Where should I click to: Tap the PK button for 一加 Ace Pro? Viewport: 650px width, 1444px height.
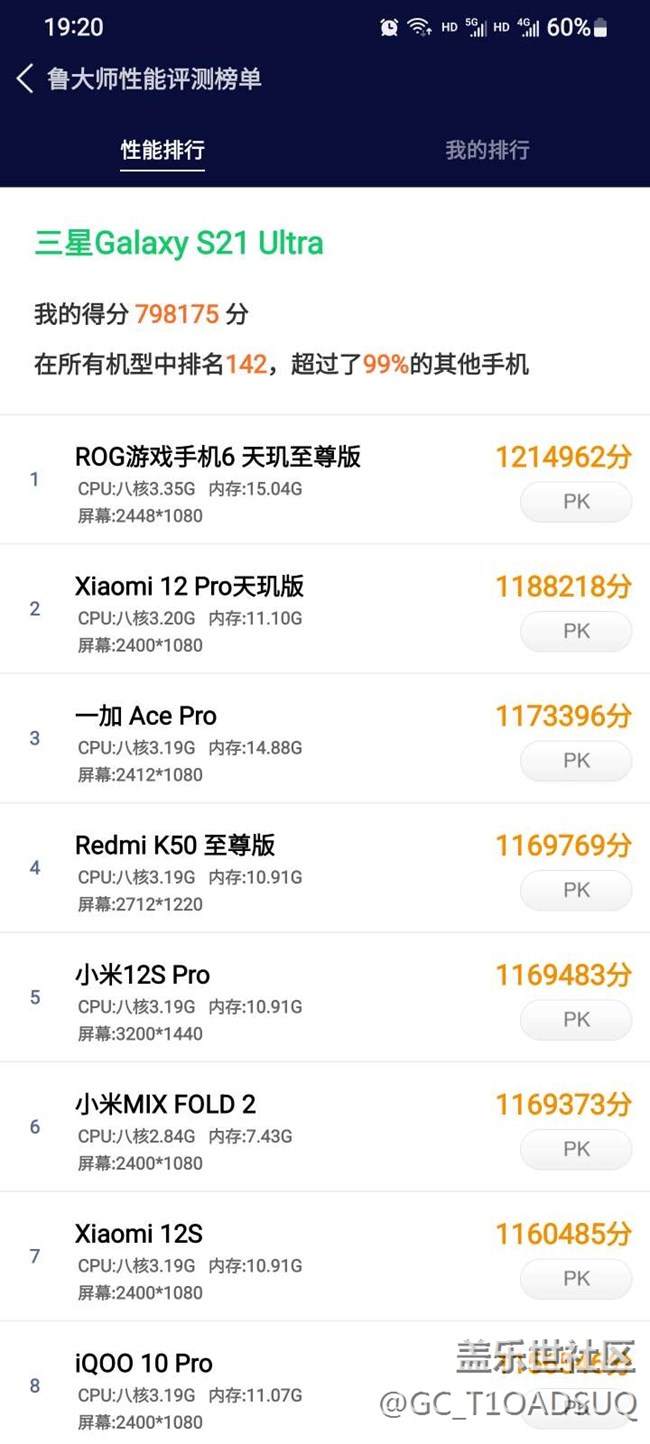tap(576, 761)
